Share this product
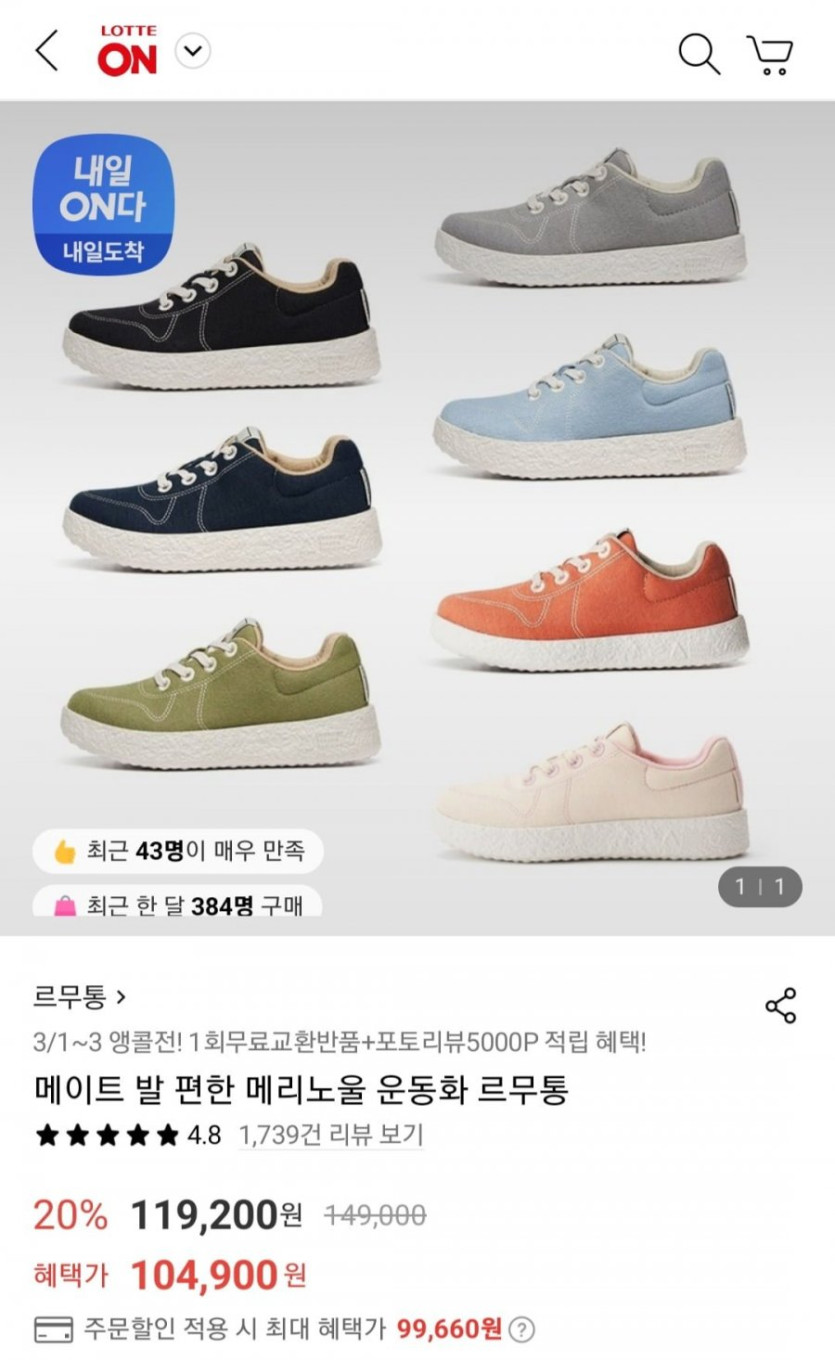The image size is (835, 1360). coord(780,1006)
